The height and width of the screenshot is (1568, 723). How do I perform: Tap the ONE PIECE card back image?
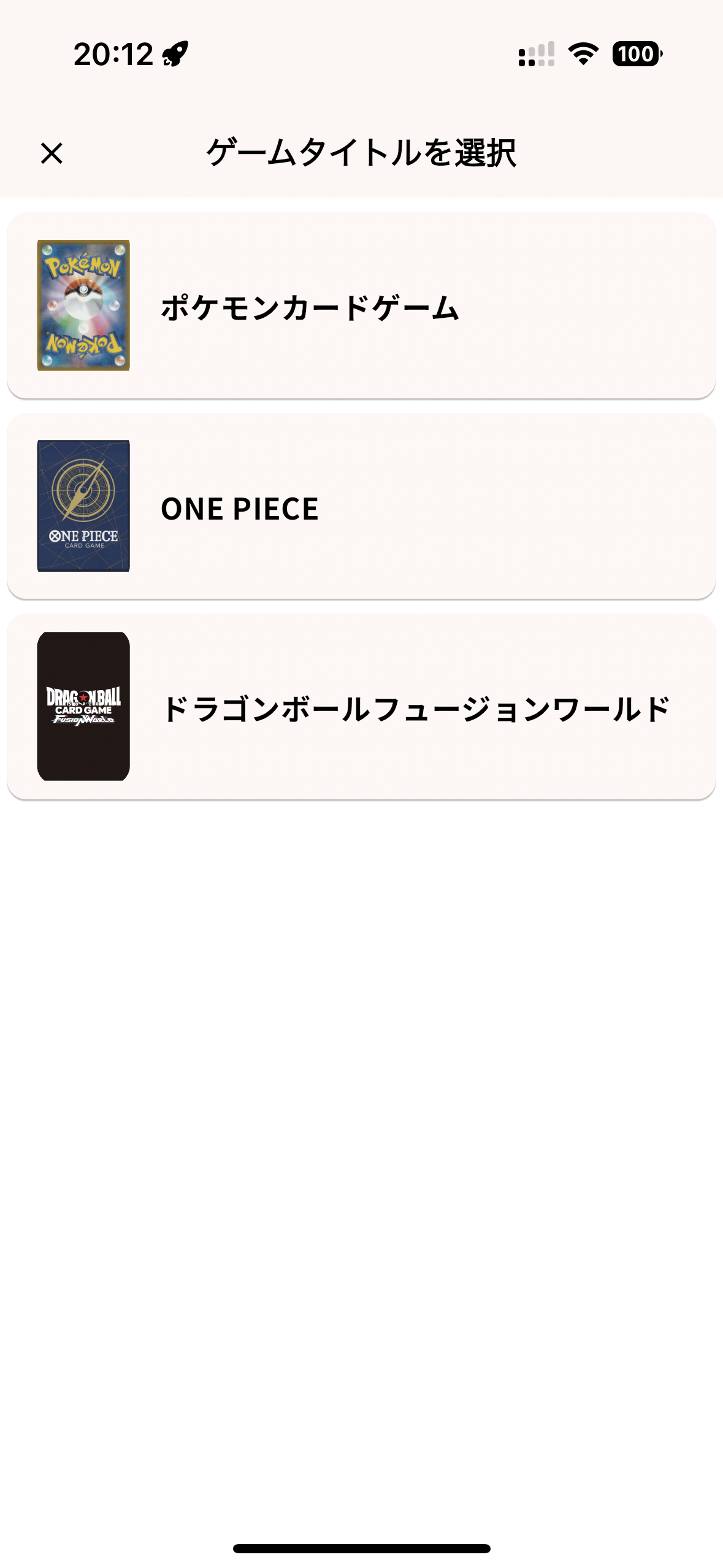83,507
